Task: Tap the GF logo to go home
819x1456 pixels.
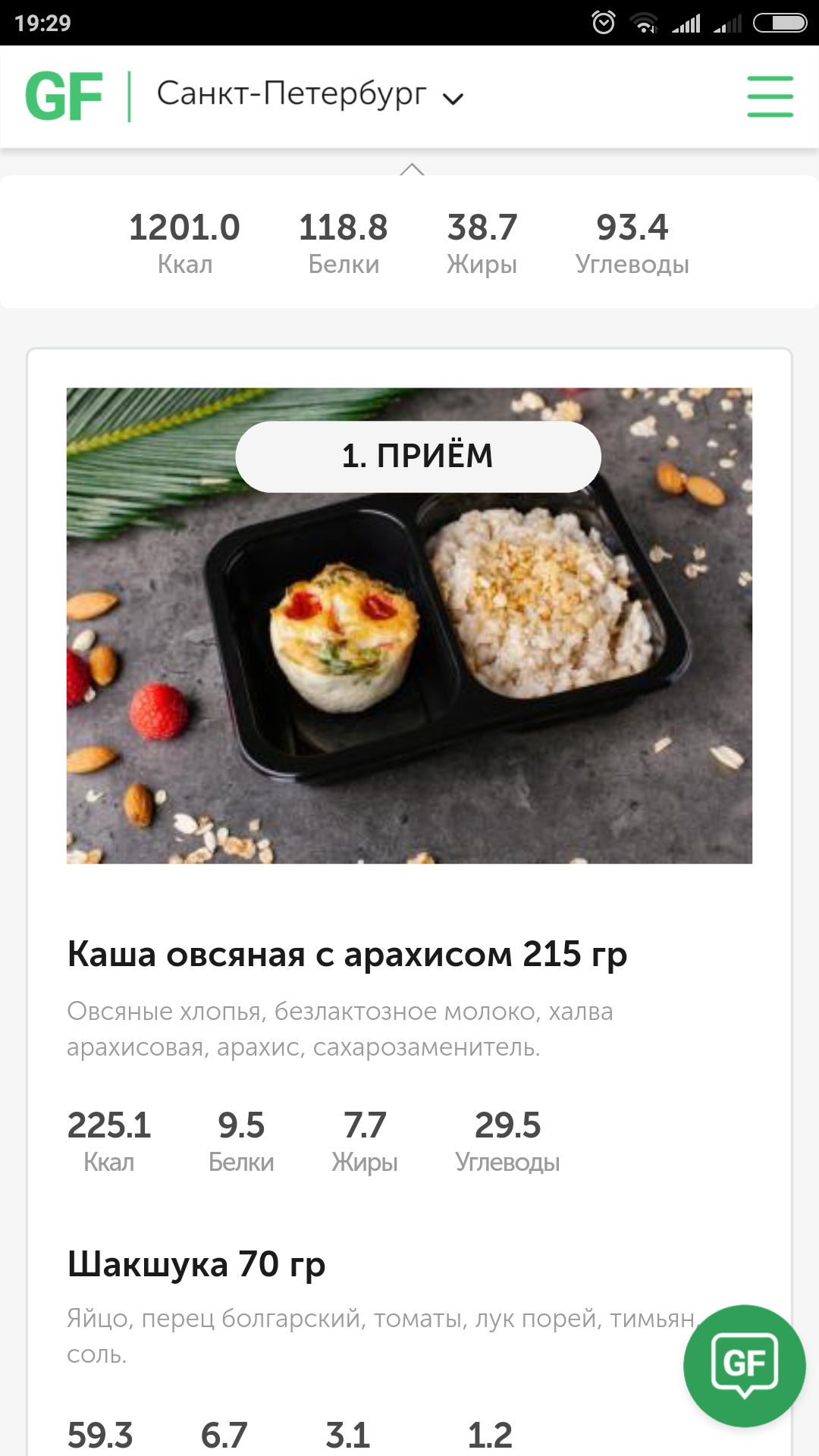Action: coord(64,96)
